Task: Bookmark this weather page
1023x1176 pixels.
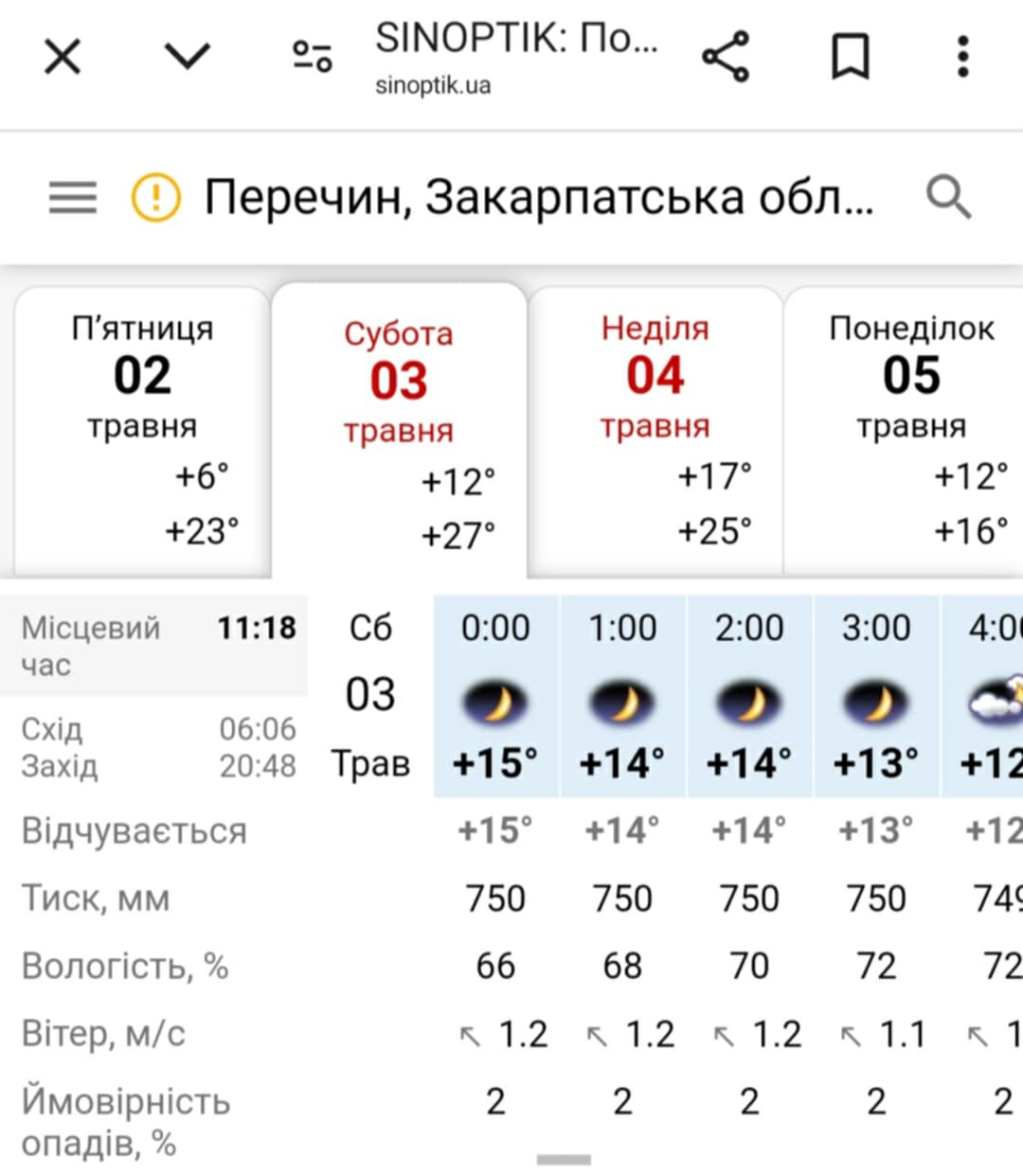Action: coord(850,57)
